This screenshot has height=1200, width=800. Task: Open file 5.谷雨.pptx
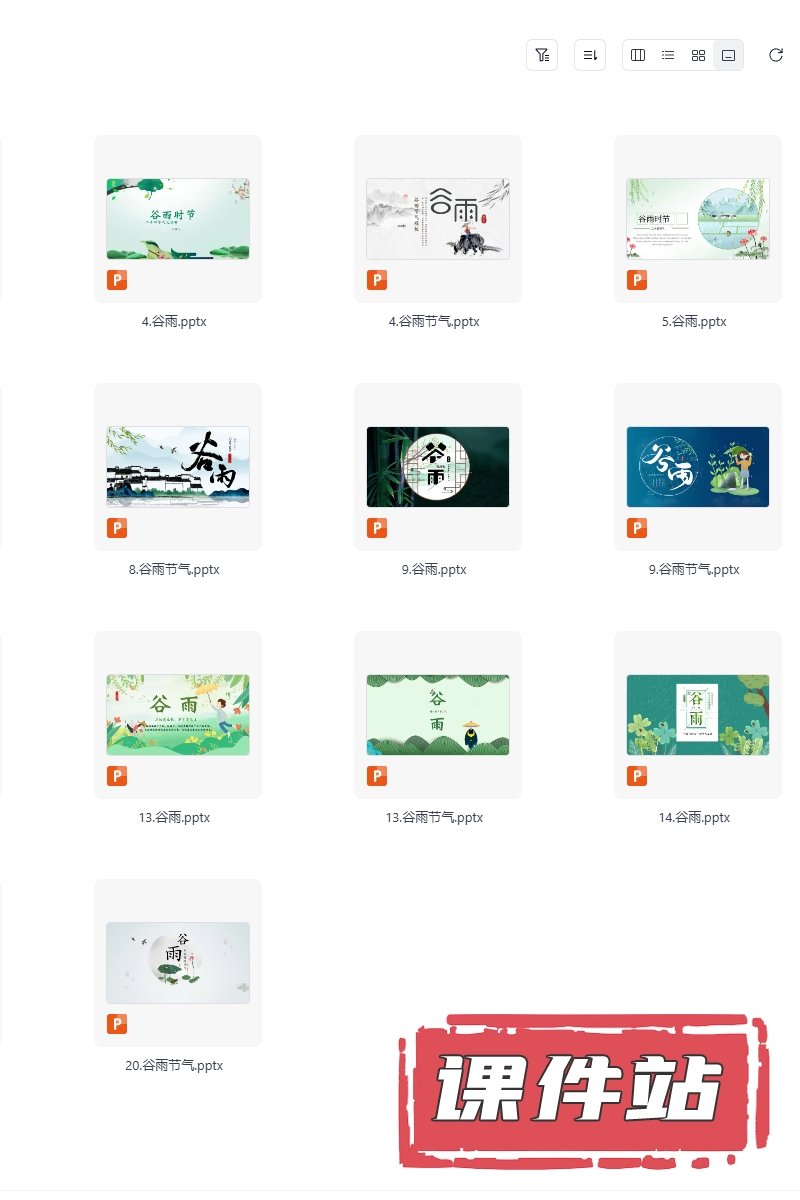click(x=698, y=219)
